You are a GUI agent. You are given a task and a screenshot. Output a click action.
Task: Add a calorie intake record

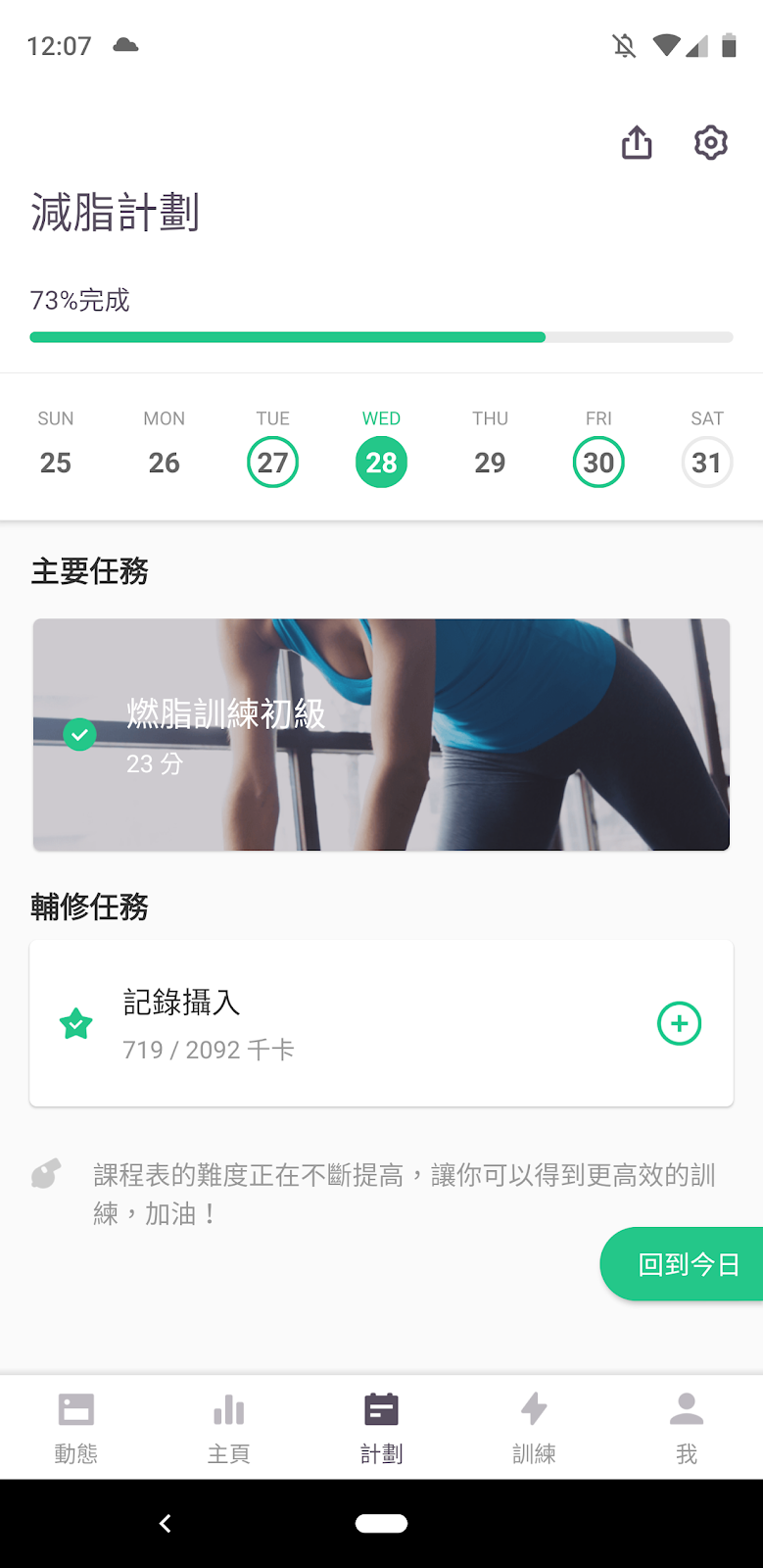679,1023
